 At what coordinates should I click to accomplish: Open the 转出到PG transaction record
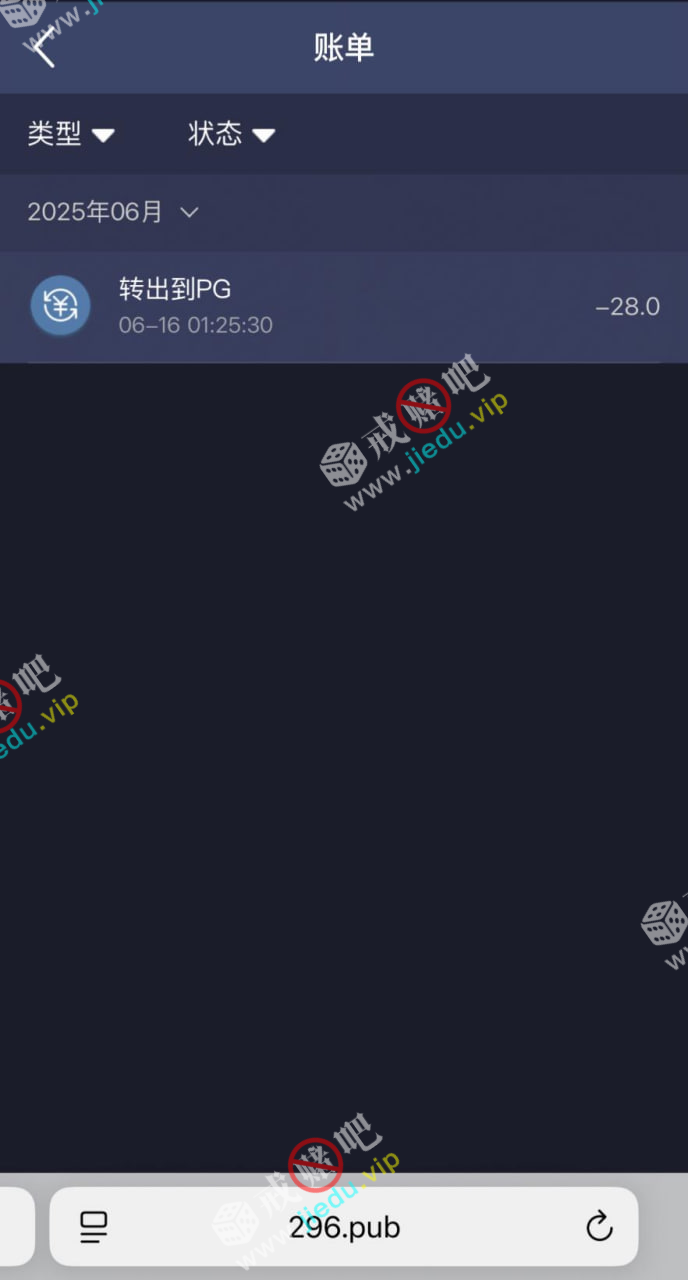[x=343, y=307]
